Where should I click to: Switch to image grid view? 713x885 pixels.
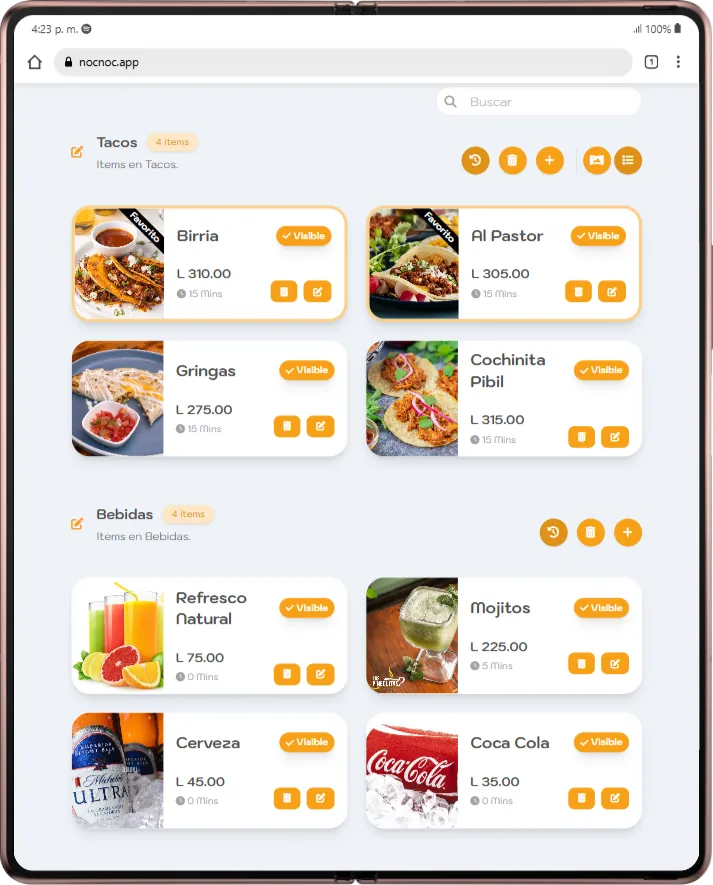(x=597, y=160)
